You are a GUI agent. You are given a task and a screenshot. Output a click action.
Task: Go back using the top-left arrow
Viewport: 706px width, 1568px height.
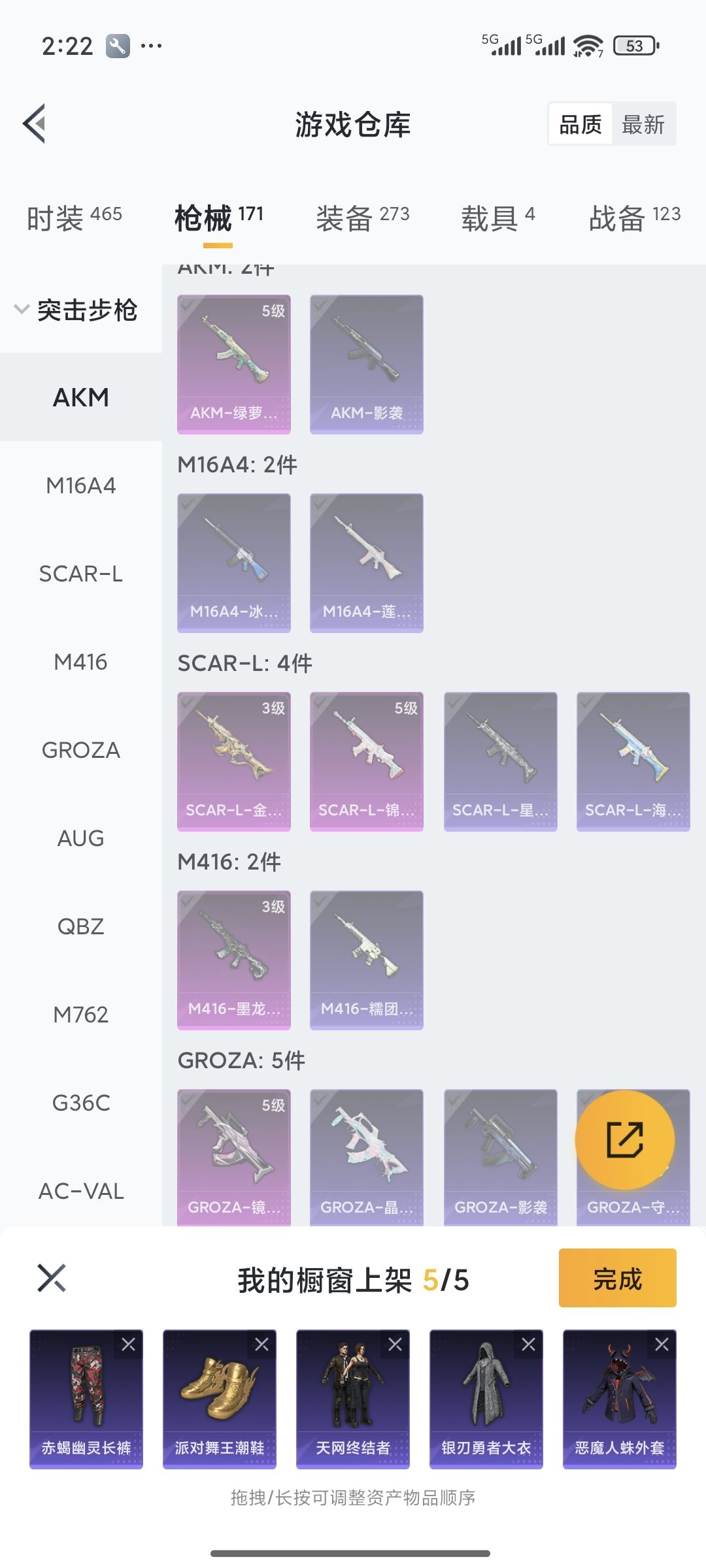point(35,123)
